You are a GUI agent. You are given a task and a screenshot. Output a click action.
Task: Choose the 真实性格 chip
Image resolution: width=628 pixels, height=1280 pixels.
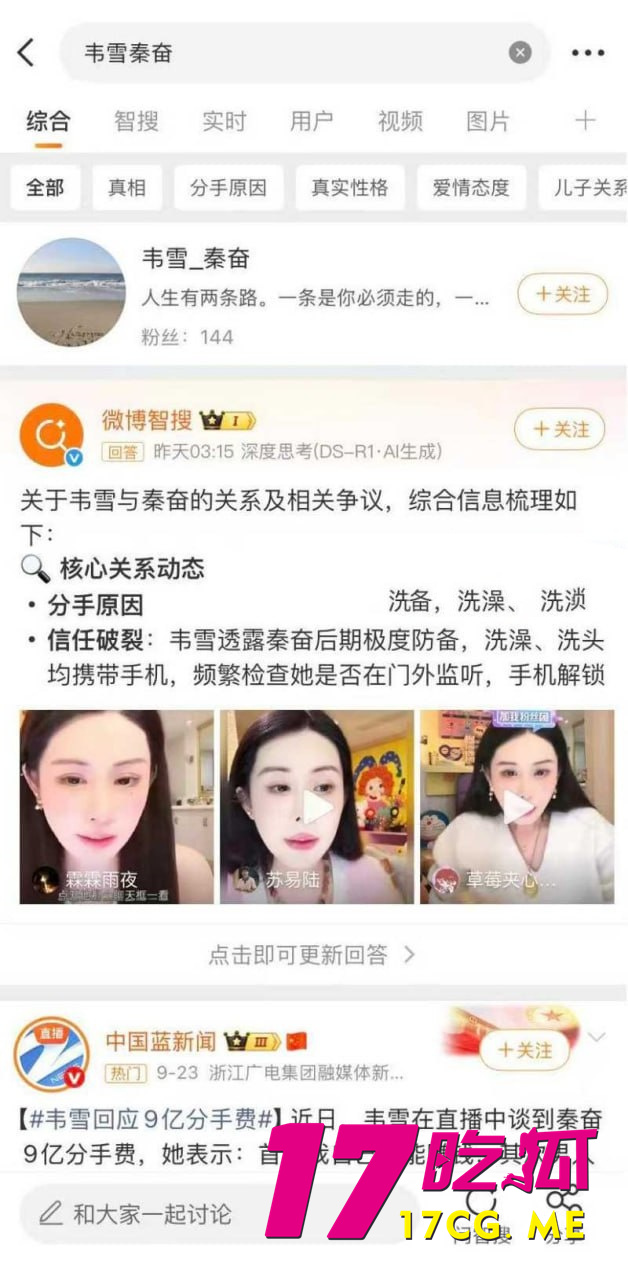349,188
